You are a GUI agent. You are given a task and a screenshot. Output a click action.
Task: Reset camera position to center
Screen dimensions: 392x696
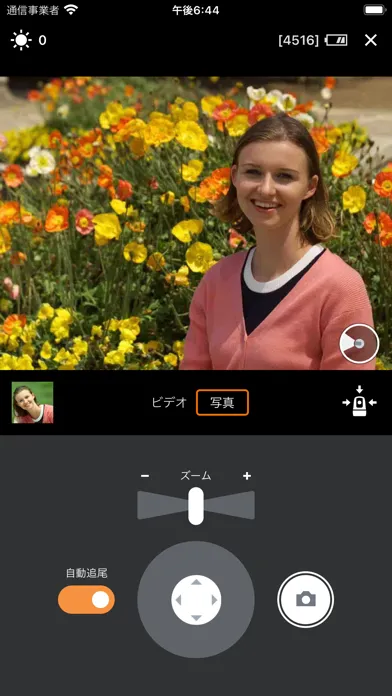tap(360, 401)
